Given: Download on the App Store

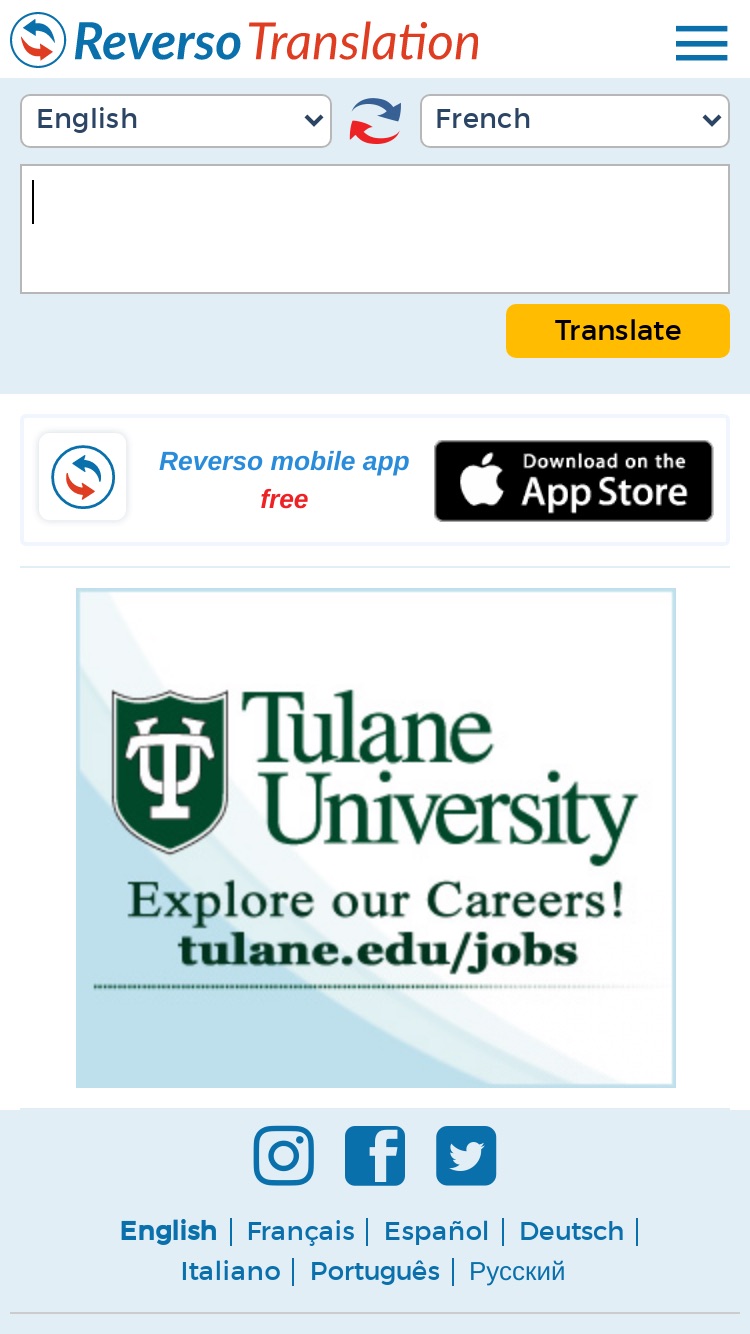Looking at the screenshot, I should pyautogui.click(x=573, y=481).
